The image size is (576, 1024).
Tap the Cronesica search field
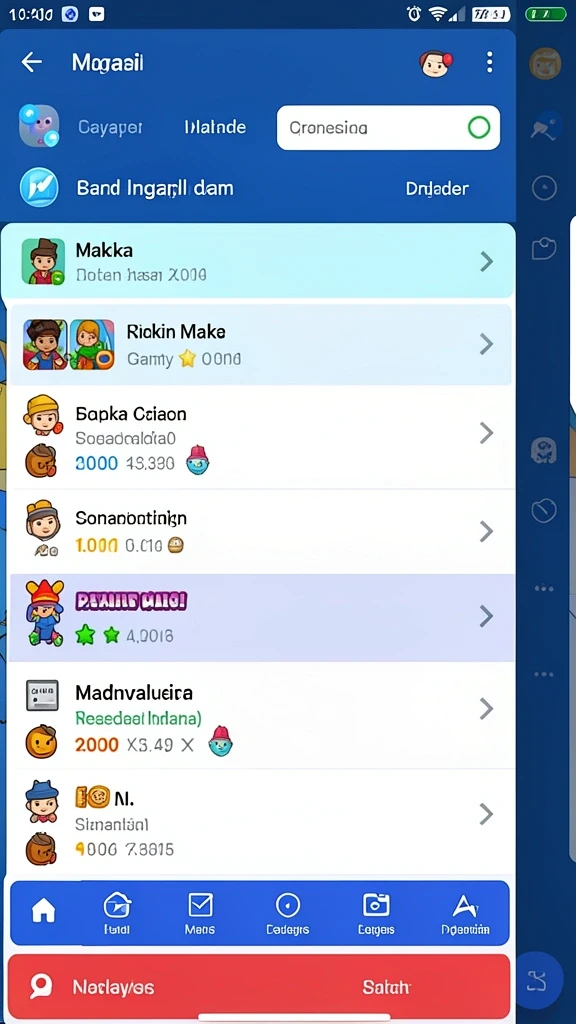click(x=388, y=128)
